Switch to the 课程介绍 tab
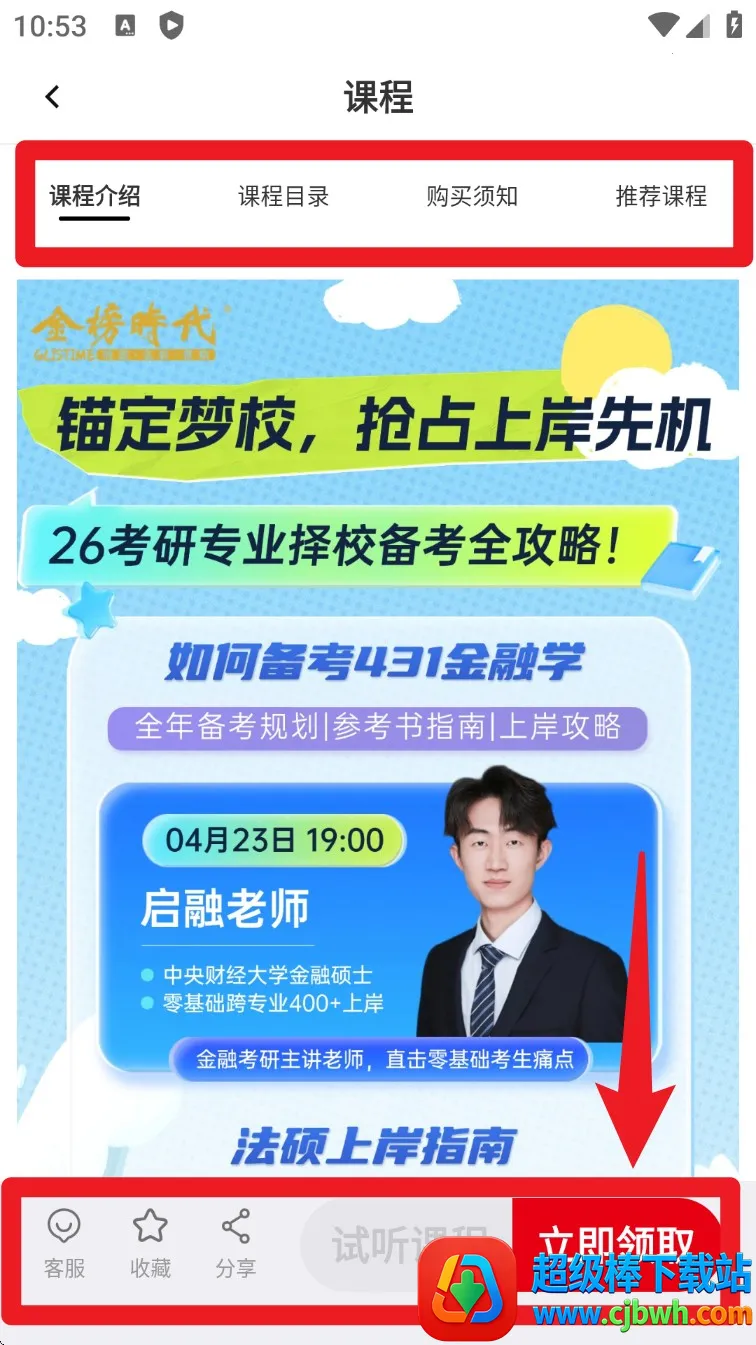 pos(95,196)
